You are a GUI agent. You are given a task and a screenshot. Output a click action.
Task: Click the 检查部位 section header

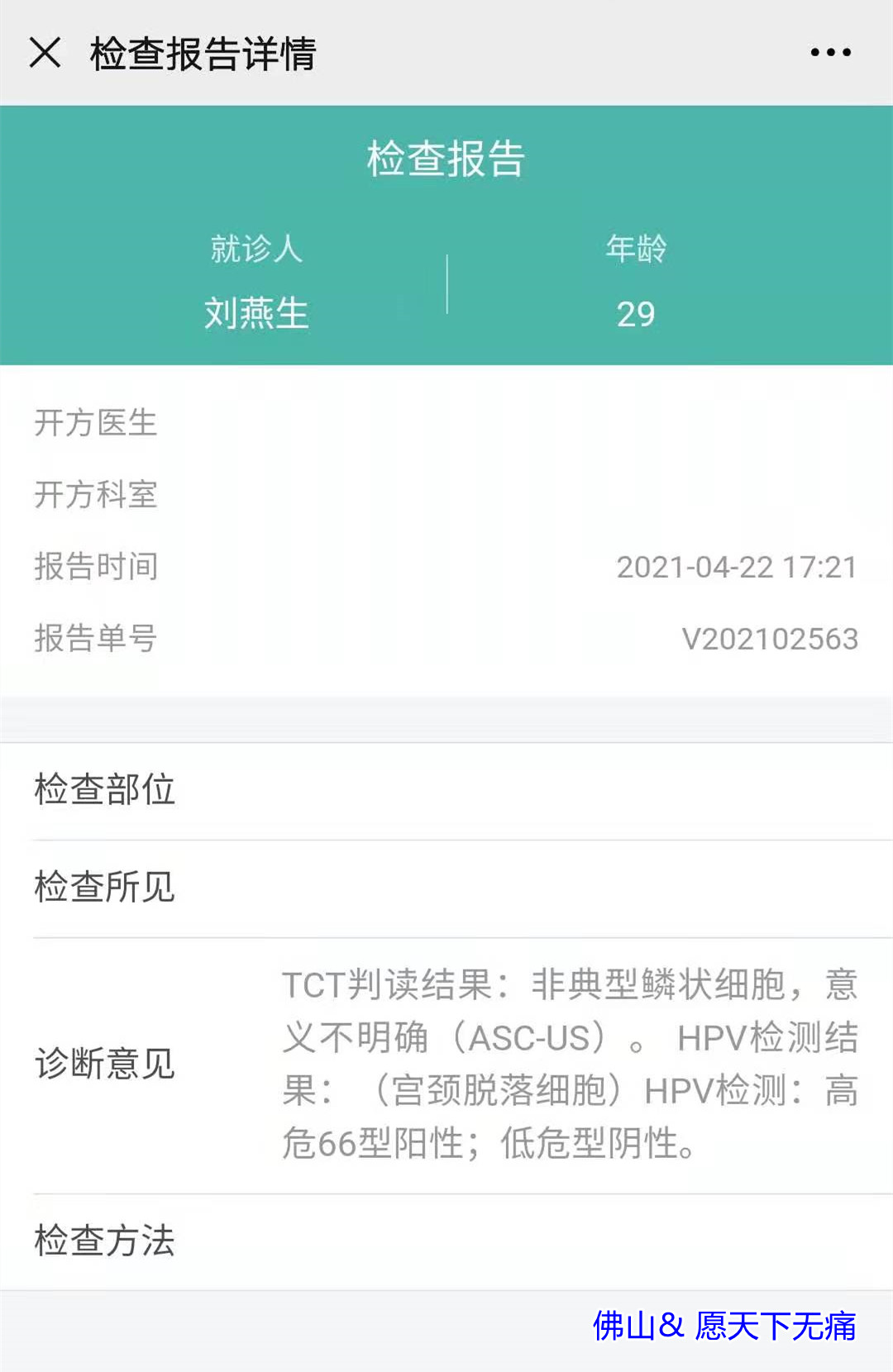pos(103,789)
